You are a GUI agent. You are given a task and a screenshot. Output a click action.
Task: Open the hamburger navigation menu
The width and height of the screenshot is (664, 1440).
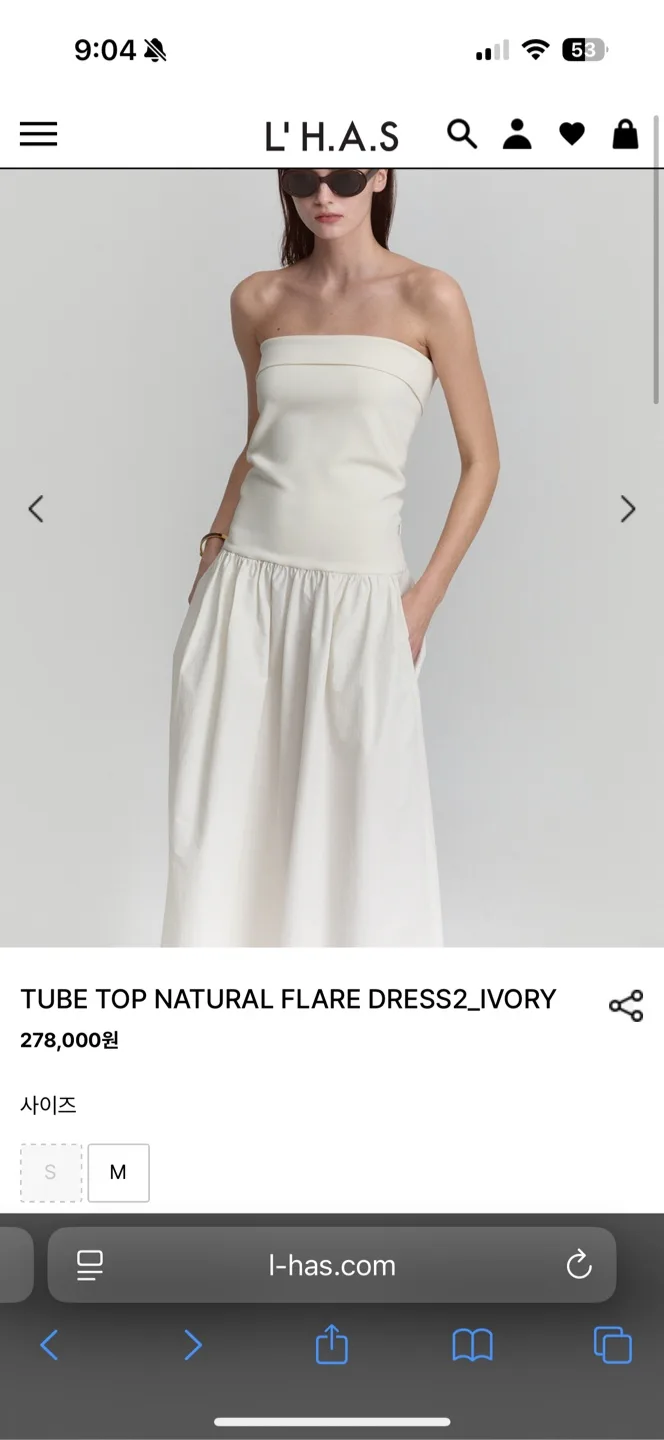pos(38,134)
